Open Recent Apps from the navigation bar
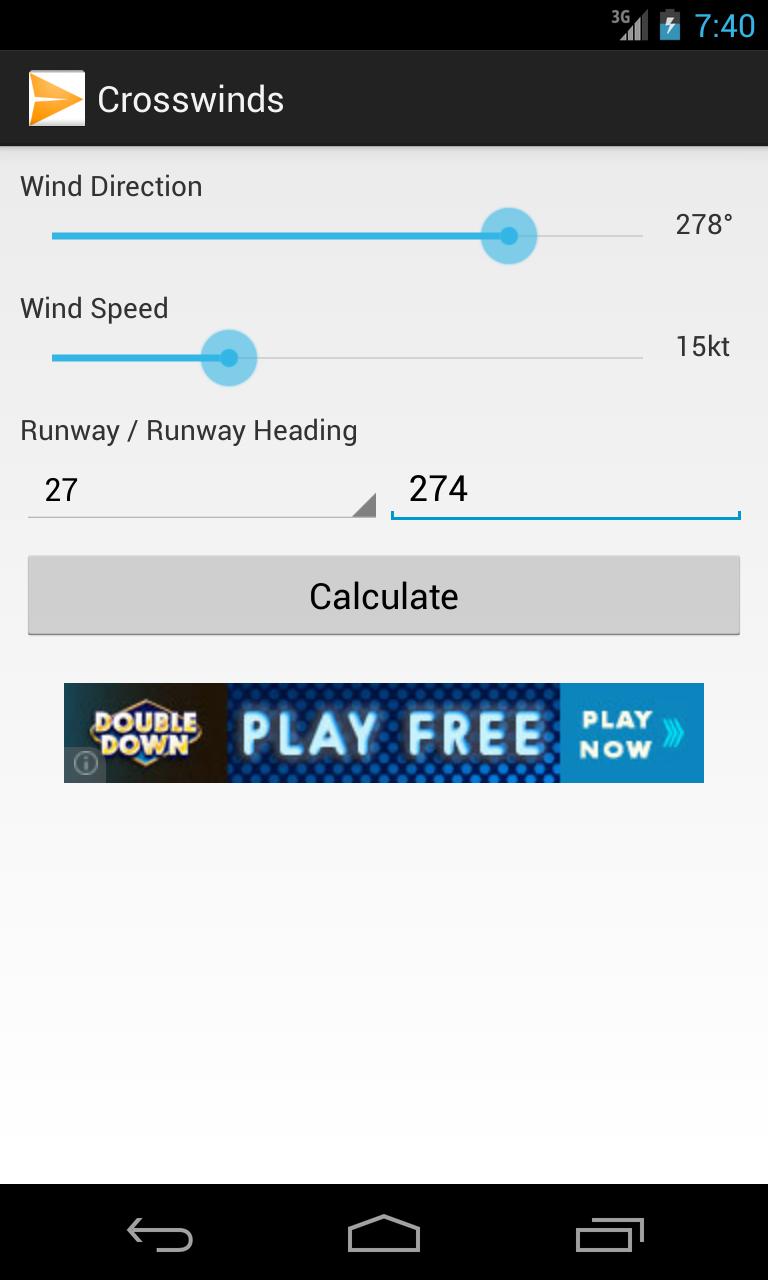768x1280 pixels. (608, 1234)
